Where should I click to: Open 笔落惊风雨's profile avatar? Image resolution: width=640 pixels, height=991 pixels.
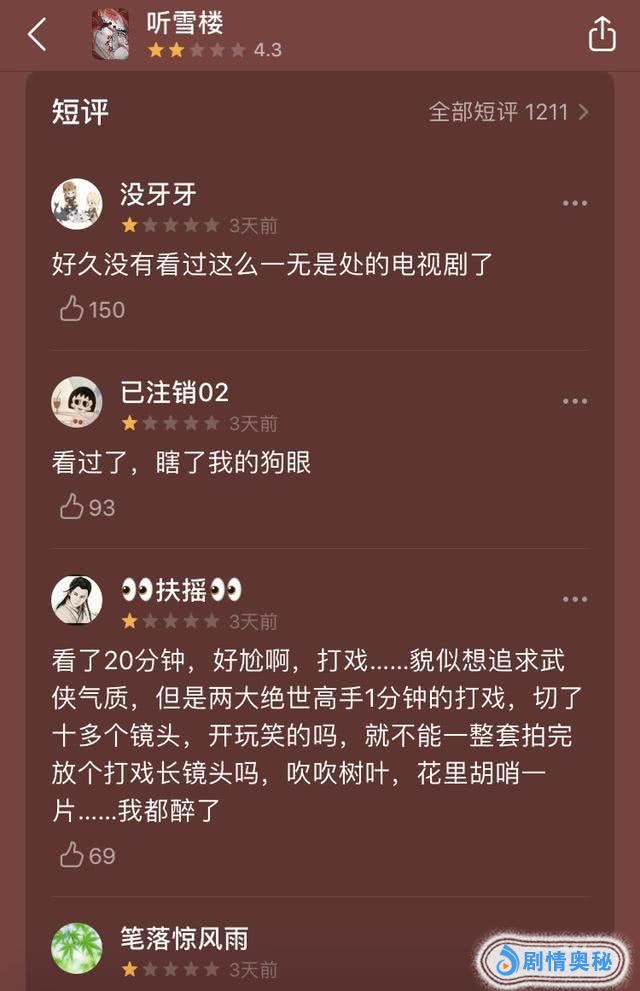(x=77, y=948)
